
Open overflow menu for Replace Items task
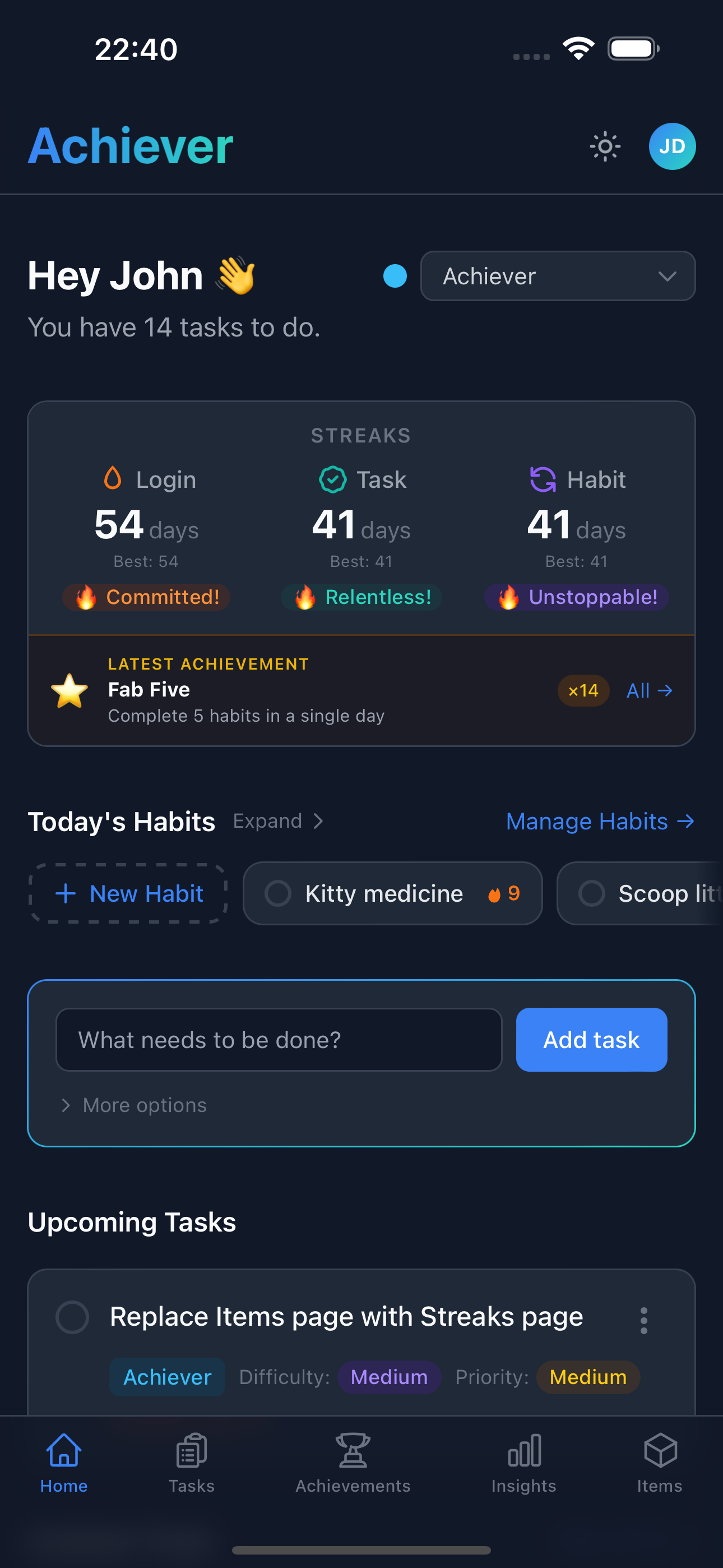(643, 1320)
